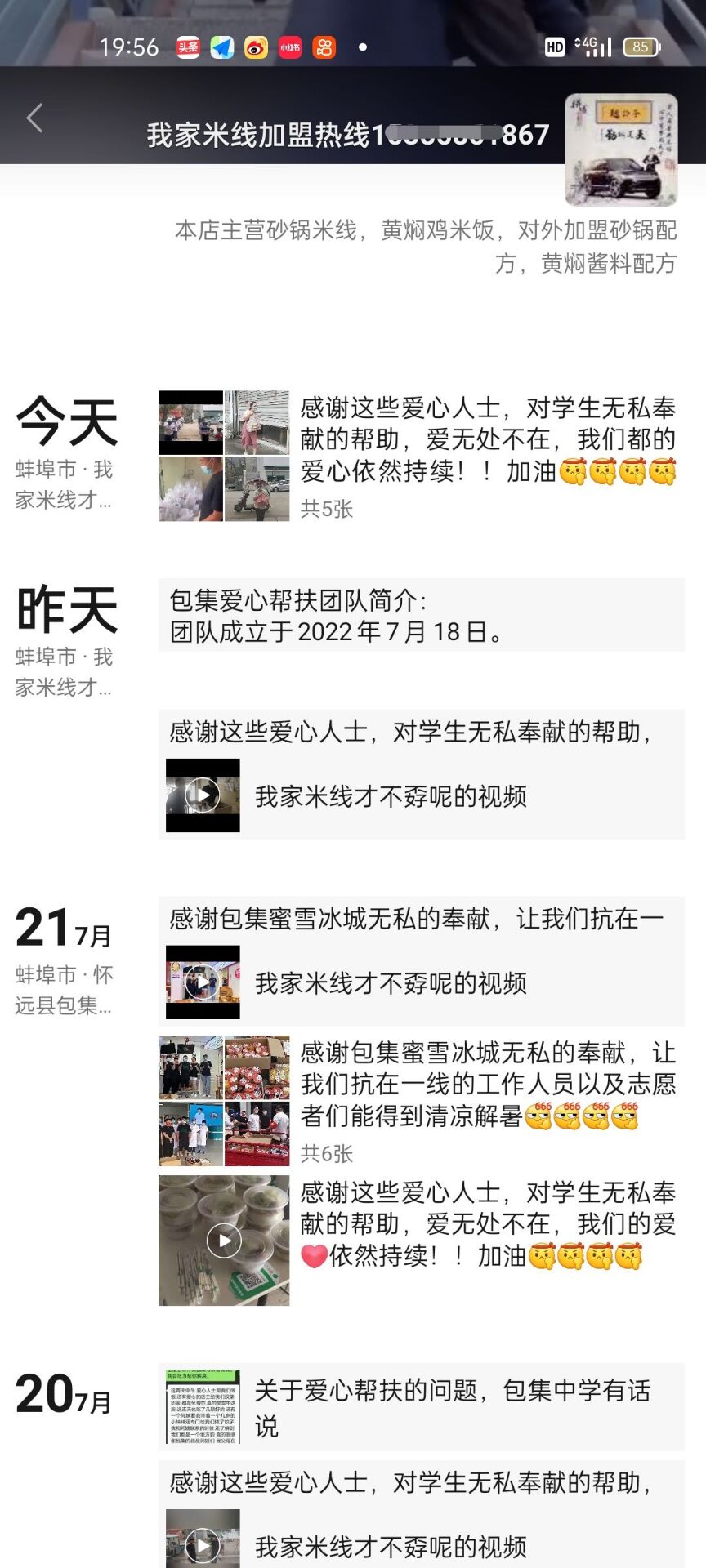
Task: Go back using the header arrow
Action: pos(34,118)
